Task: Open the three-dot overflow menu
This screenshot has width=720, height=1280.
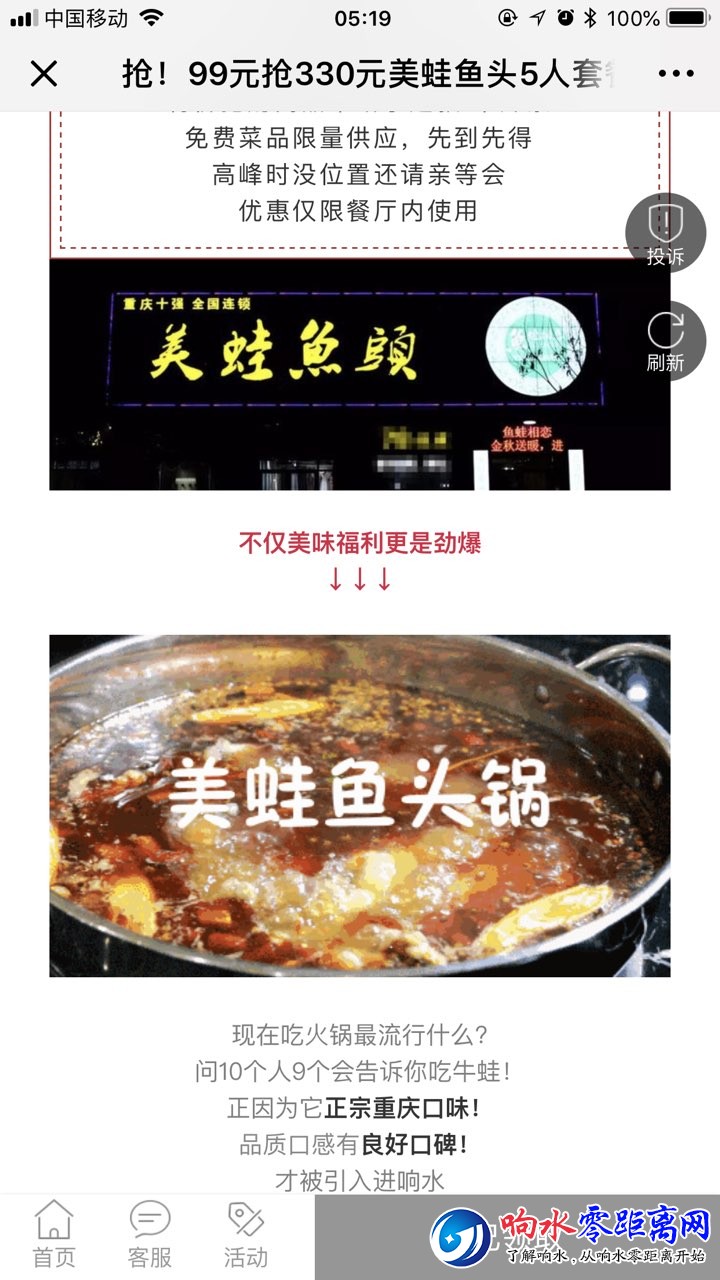Action: (x=676, y=74)
